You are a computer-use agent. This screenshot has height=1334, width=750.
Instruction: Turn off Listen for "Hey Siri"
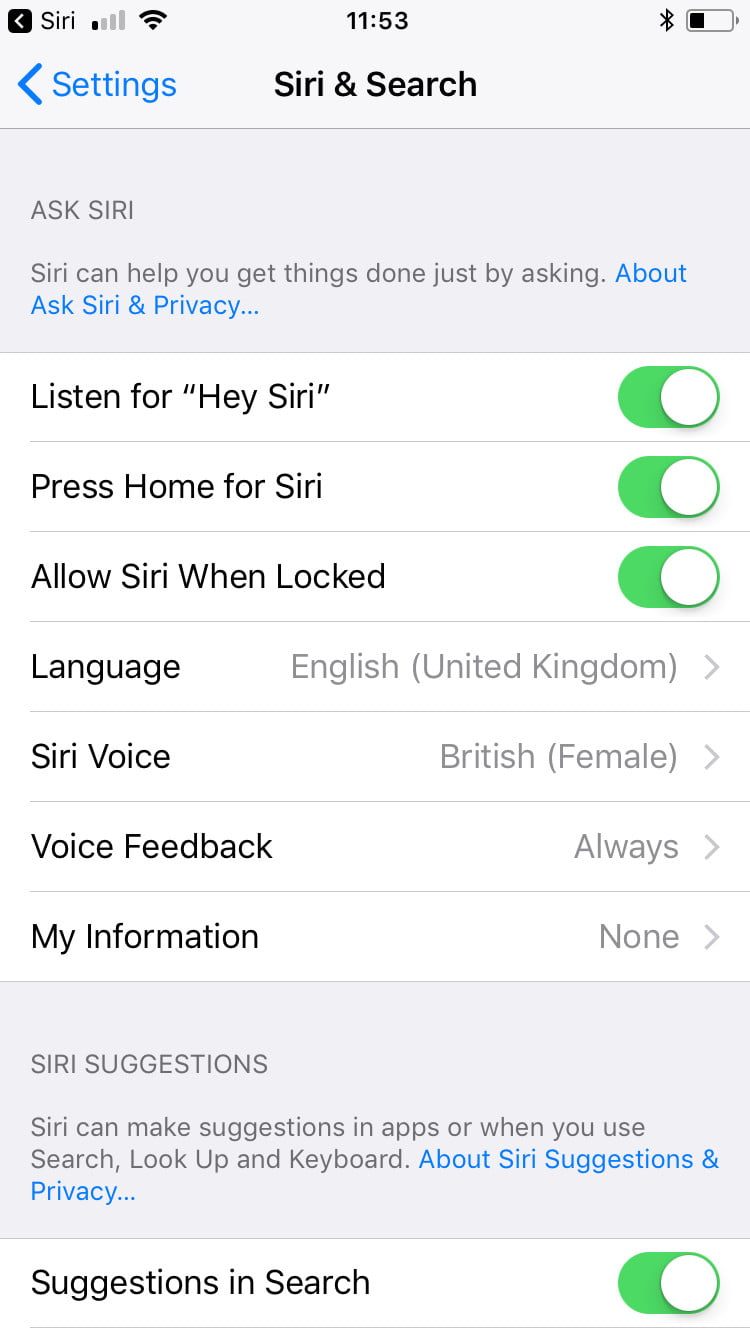668,397
